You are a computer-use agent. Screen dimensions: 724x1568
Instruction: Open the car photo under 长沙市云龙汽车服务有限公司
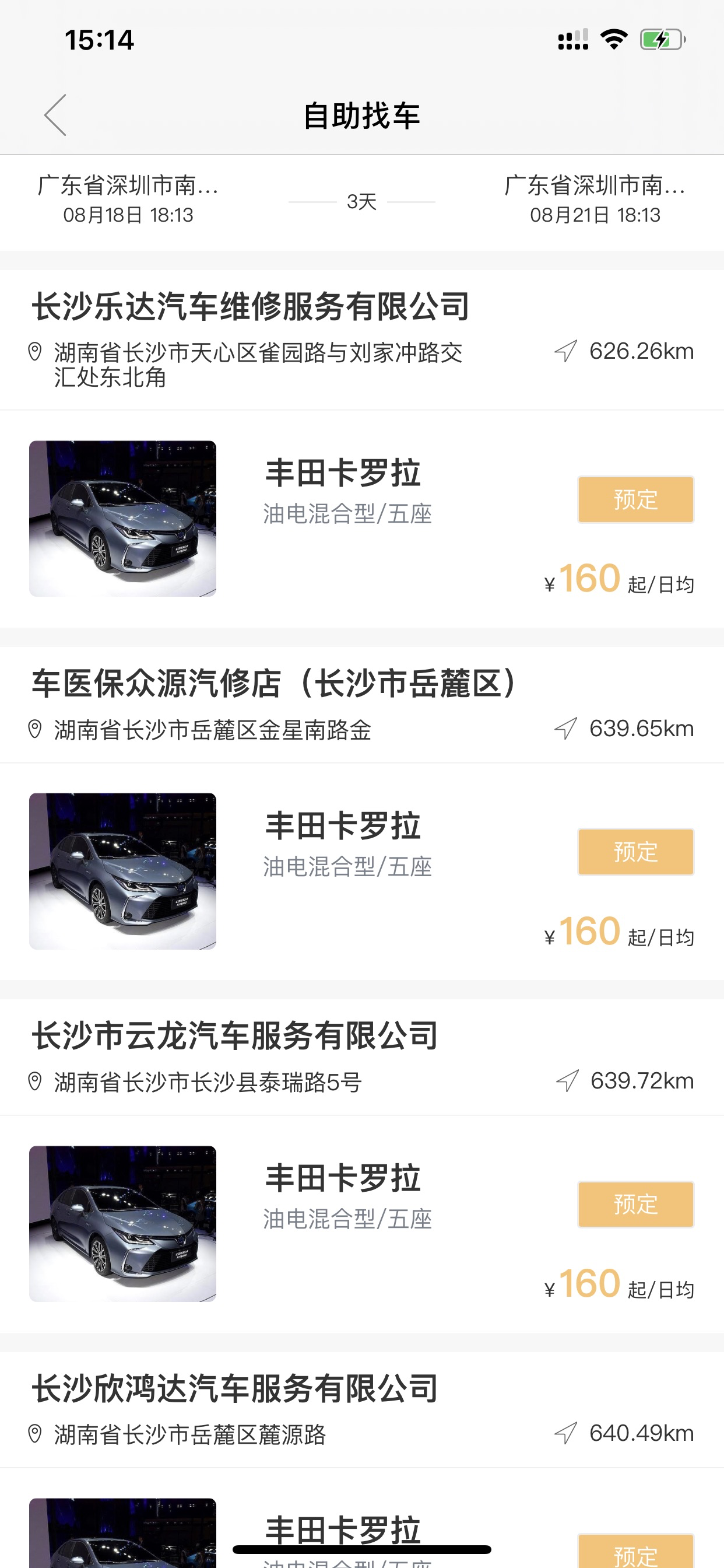[123, 1223]
